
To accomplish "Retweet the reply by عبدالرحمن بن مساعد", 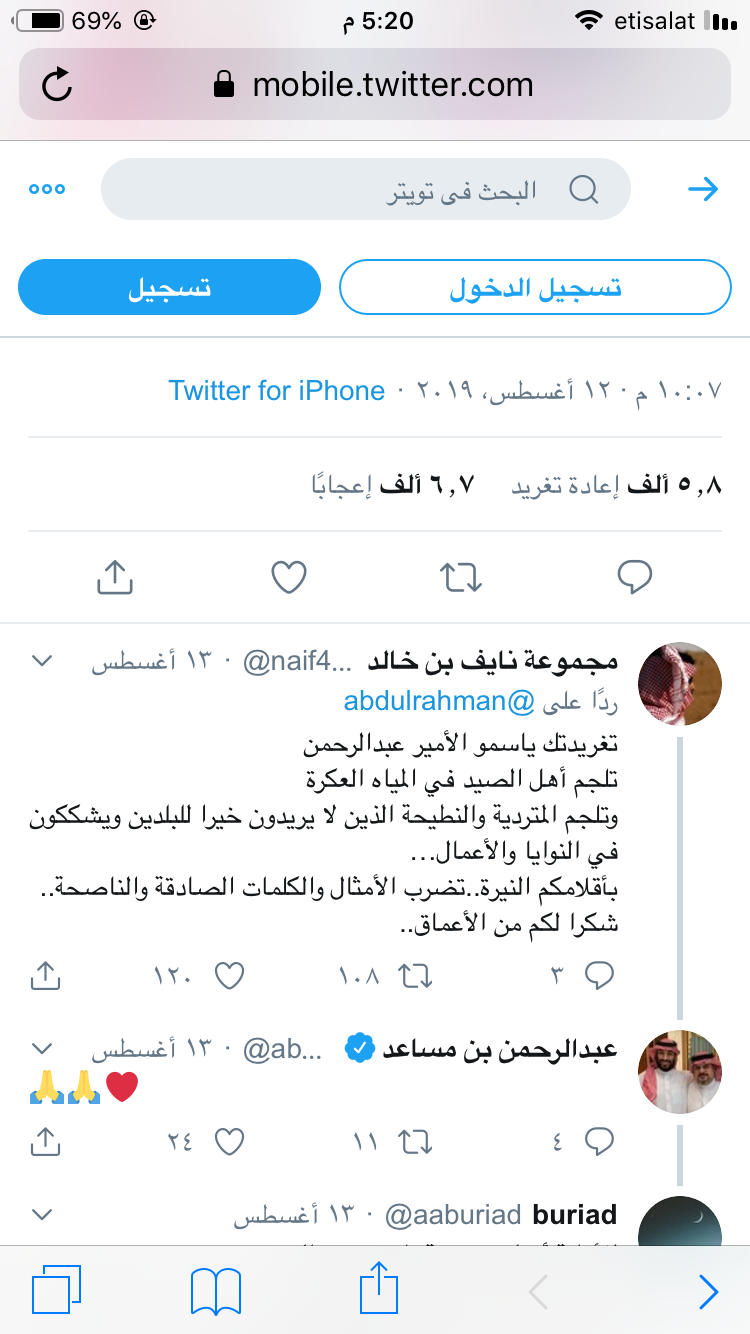I will pyautogui.click(x=414, y=1140).
